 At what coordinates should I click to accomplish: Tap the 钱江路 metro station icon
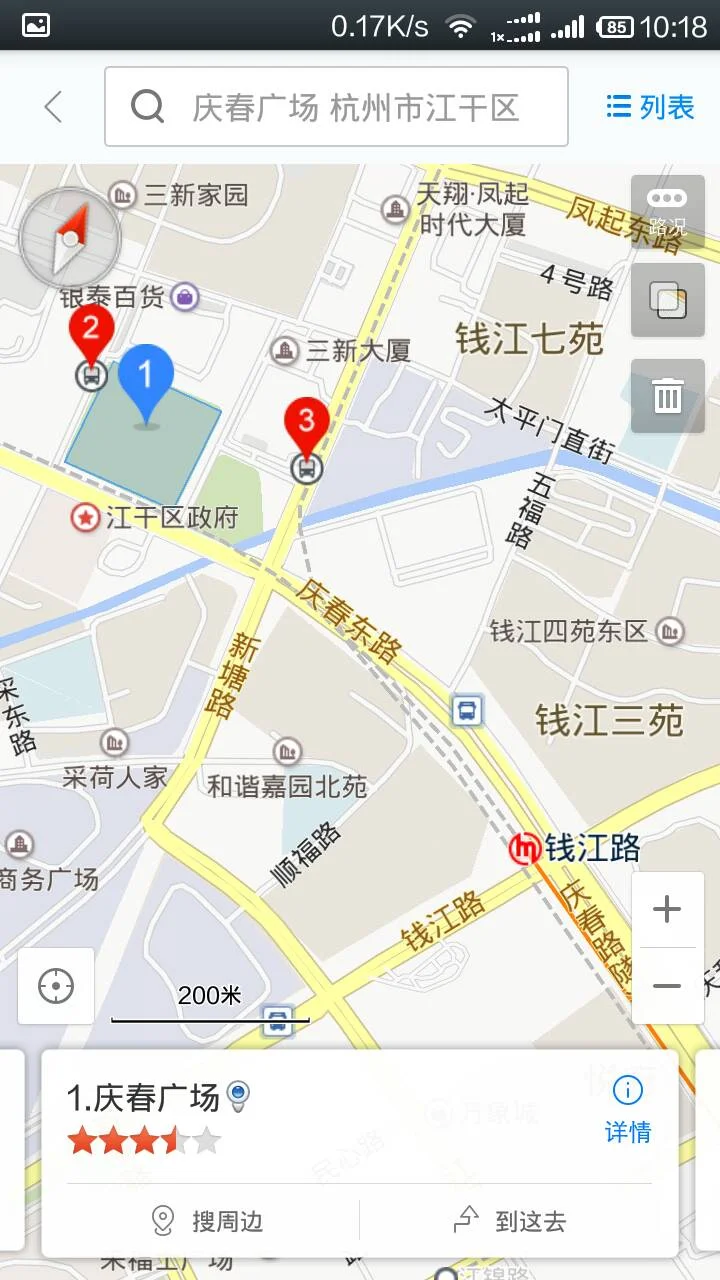tap(523, 848)
